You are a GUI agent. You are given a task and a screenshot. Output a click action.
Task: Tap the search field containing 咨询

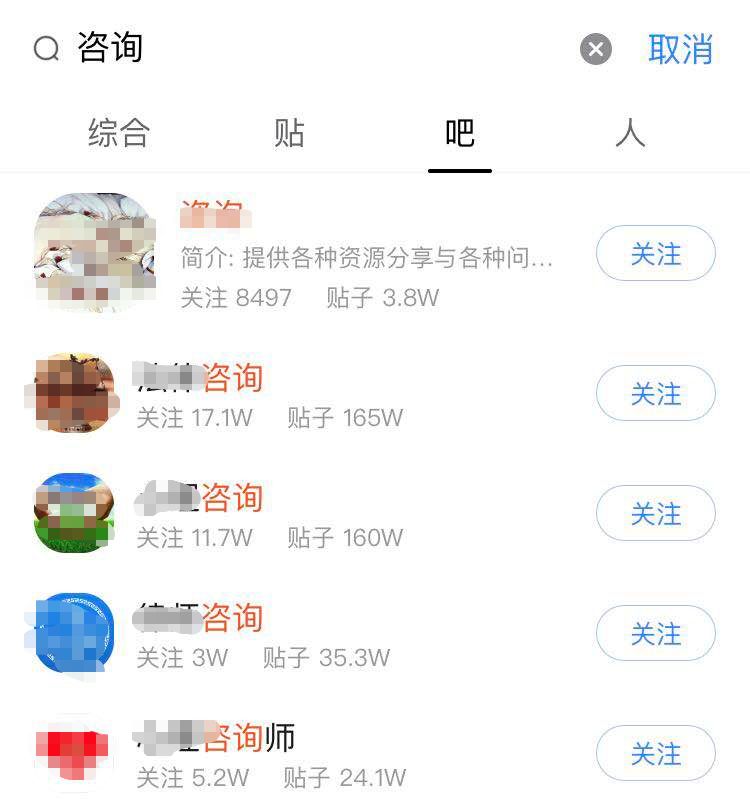(x=300, y=48)
